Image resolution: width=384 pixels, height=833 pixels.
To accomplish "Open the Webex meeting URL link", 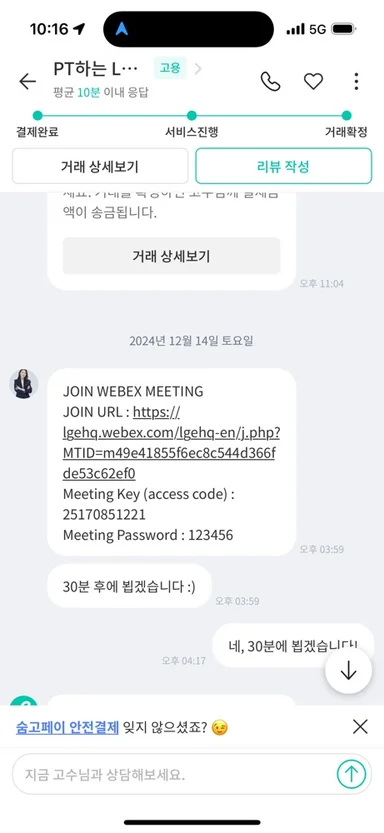I will click(x=171, y=442).
